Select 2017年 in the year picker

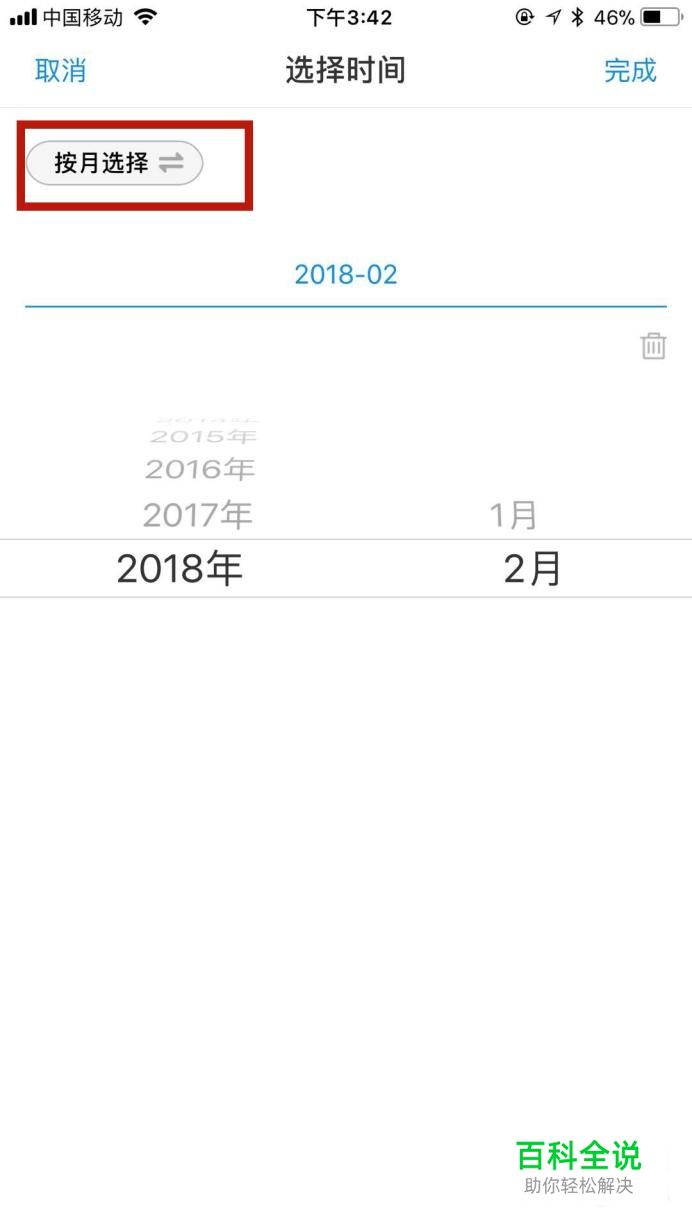pyautogui.click(x=198, y=515)
